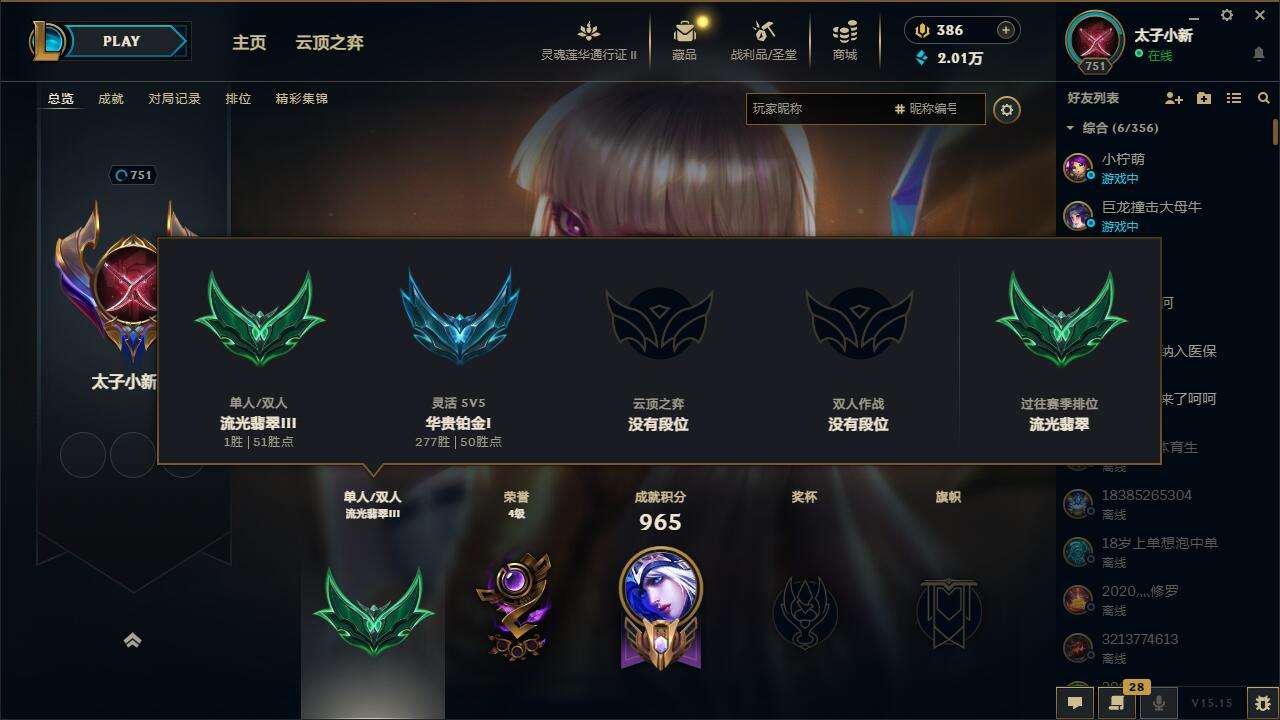
Task: Open the 商城 store
Action: coord(845,40)
